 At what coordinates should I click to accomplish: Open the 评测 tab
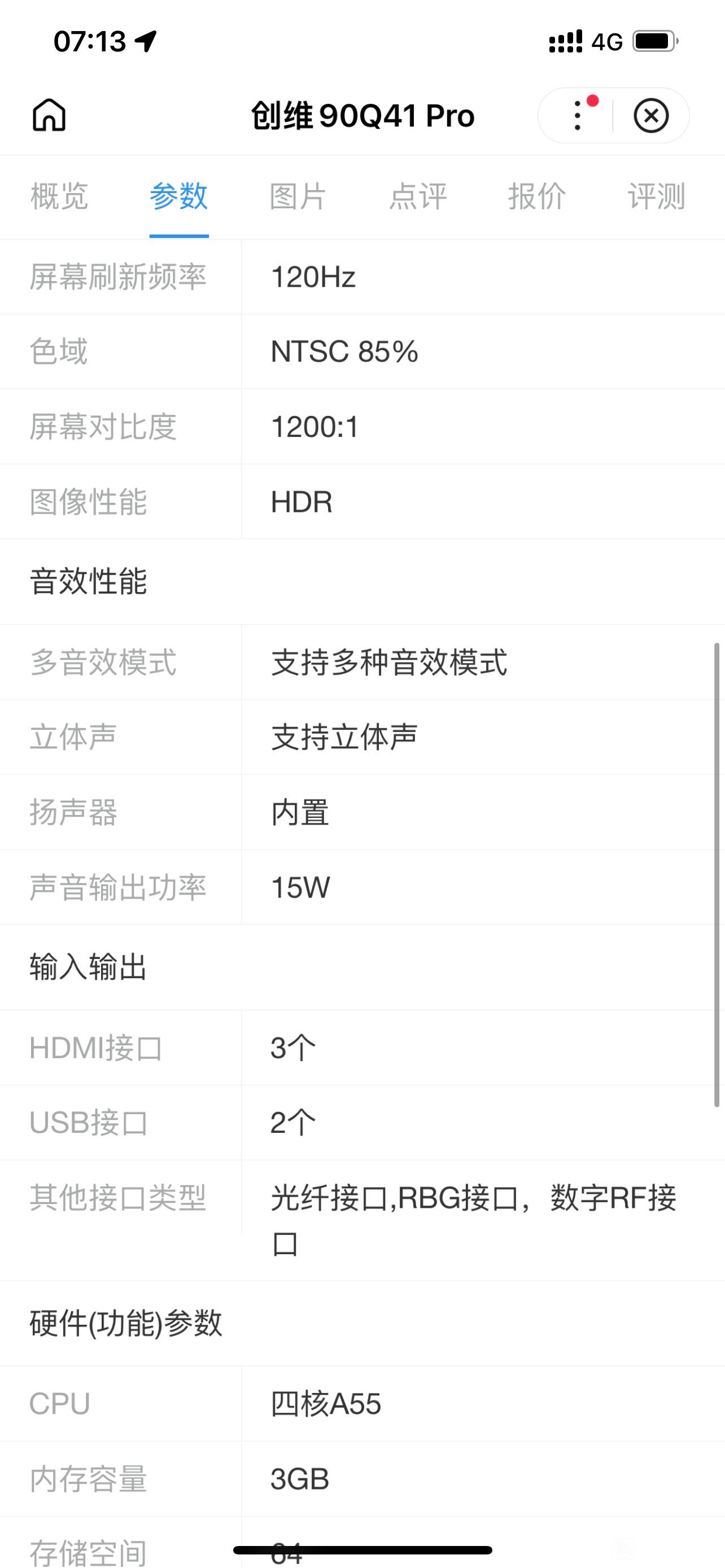coord(657,196)
